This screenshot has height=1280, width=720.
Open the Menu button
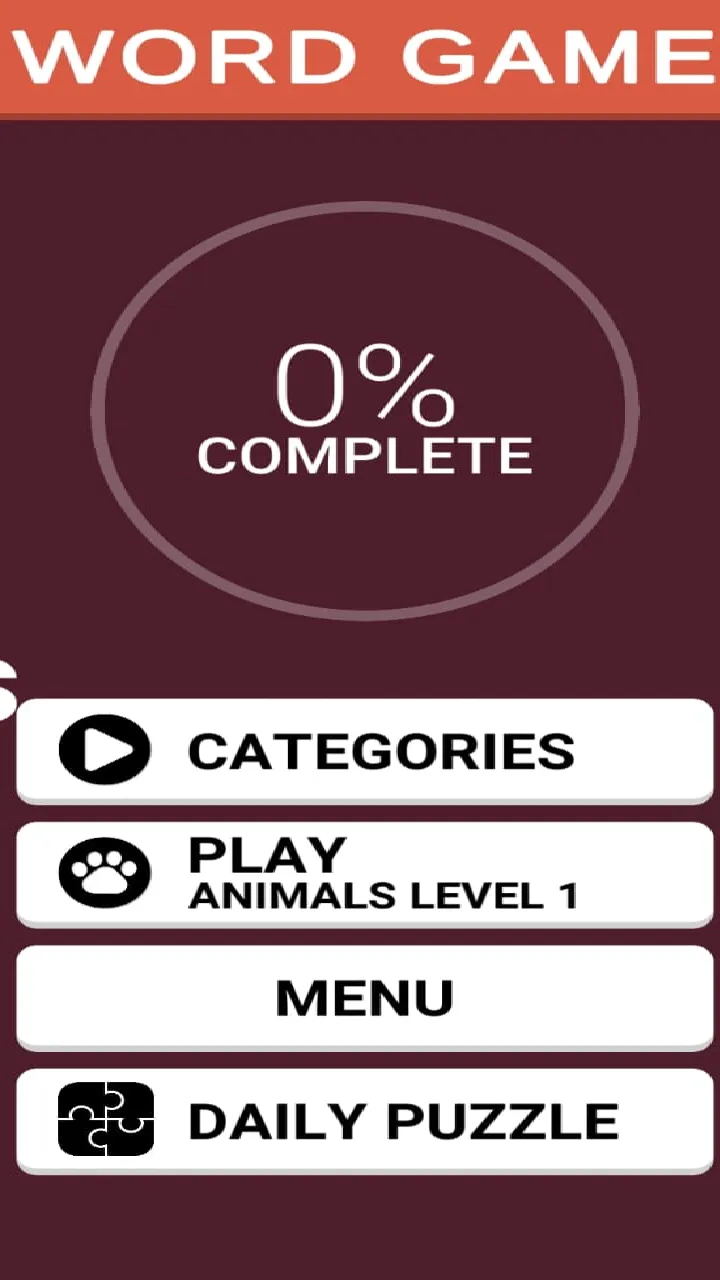[x=365, y=997]
